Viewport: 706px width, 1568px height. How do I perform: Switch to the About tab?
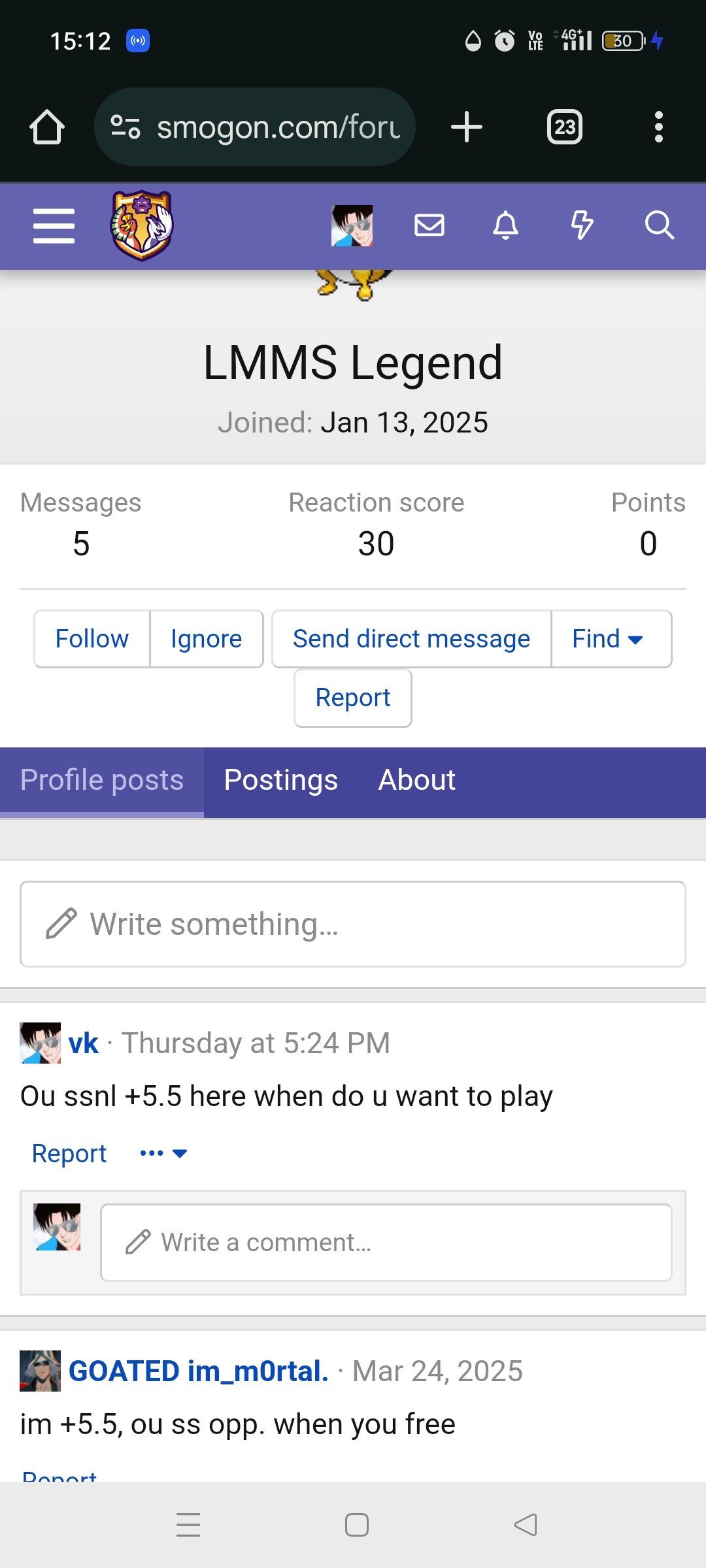[x=417, y=780]
